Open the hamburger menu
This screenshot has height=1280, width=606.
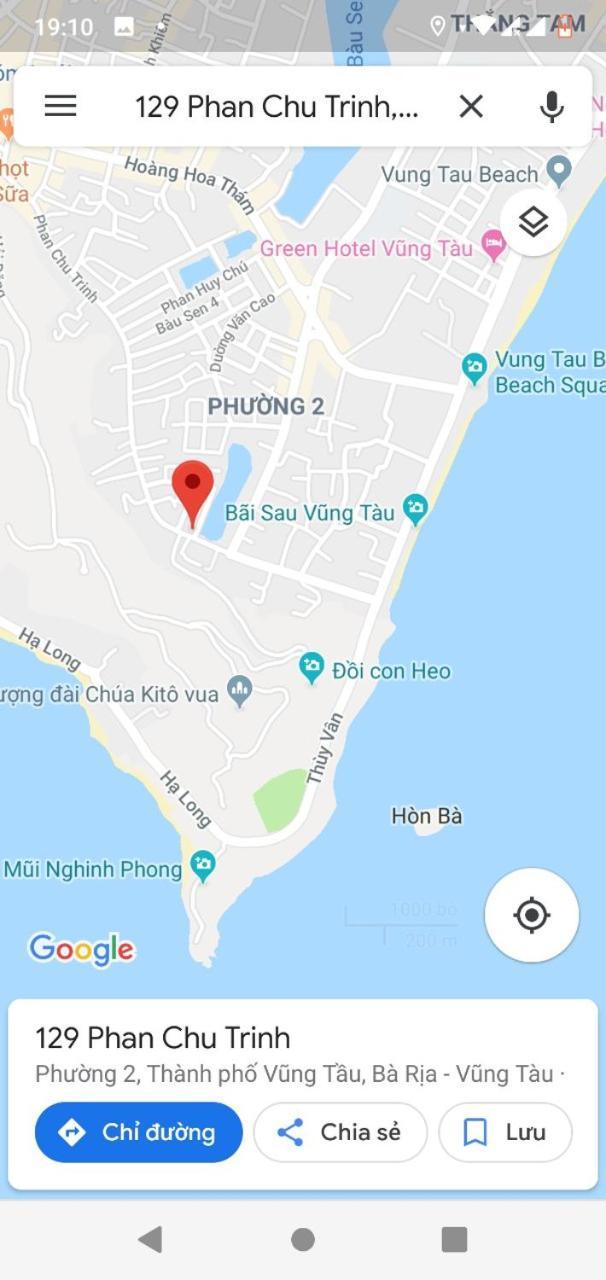click(60, 106)
